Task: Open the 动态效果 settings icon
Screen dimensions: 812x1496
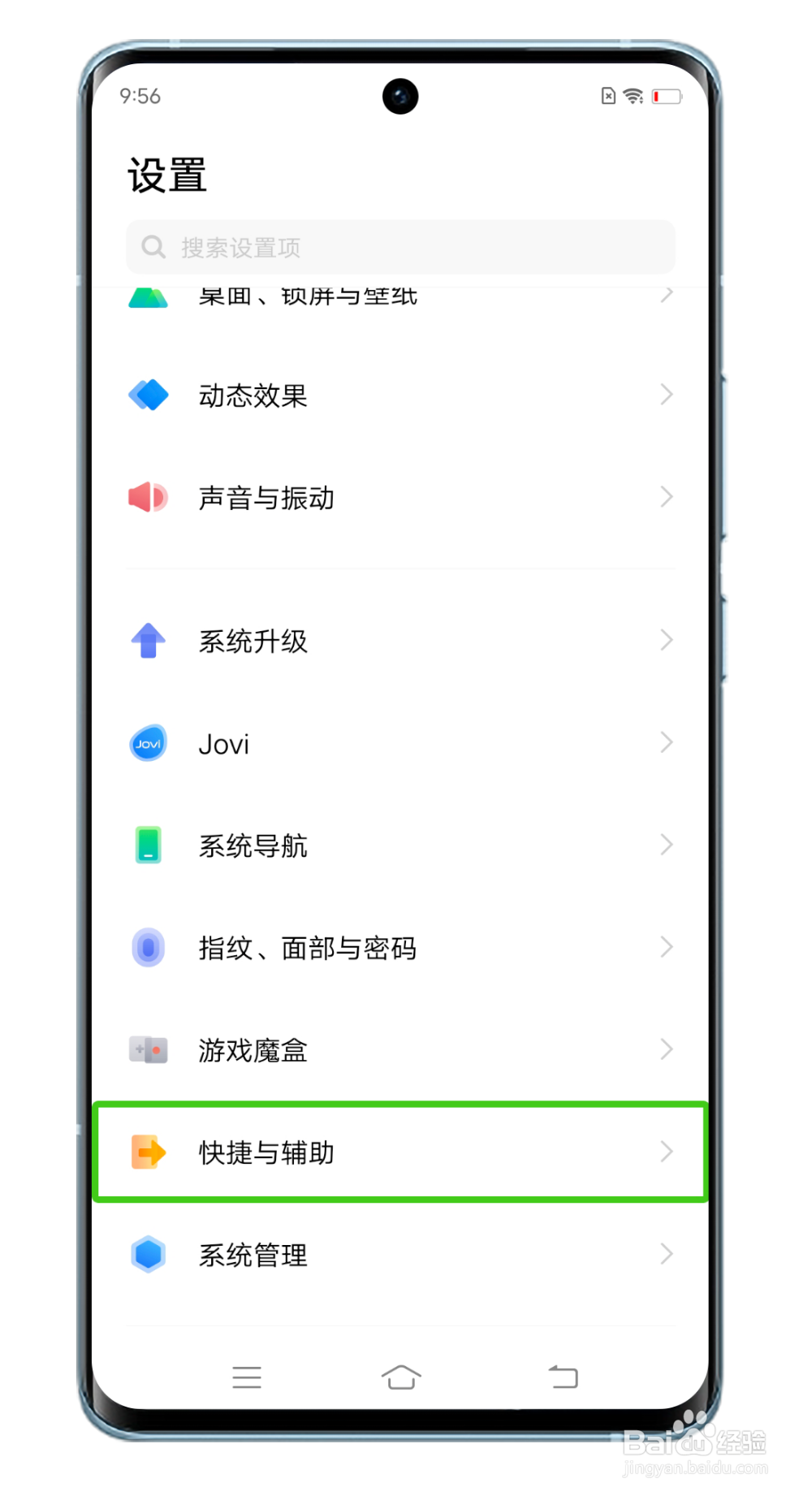Action: click(x=148, y=396)
